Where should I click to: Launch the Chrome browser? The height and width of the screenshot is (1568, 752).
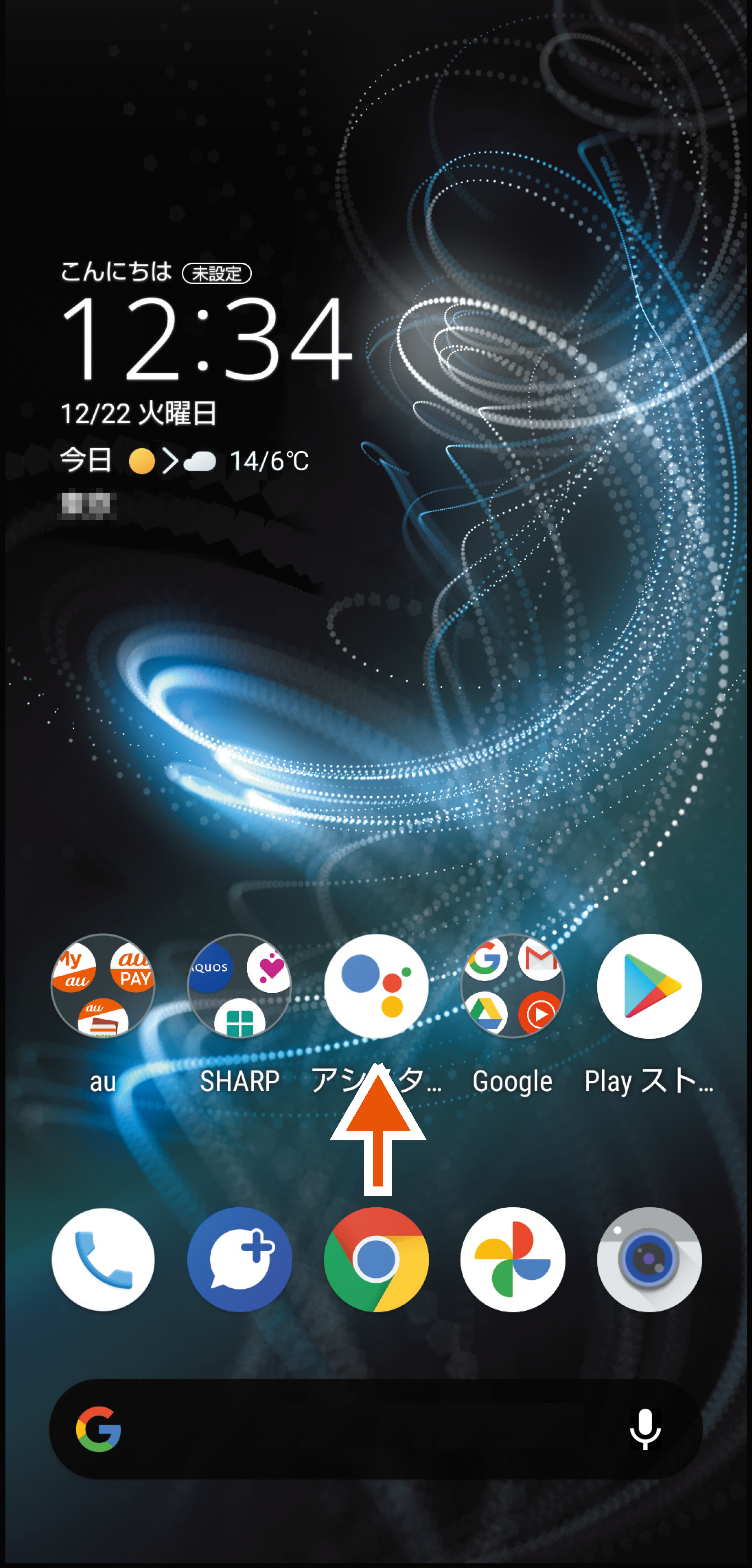(376, 1259)
